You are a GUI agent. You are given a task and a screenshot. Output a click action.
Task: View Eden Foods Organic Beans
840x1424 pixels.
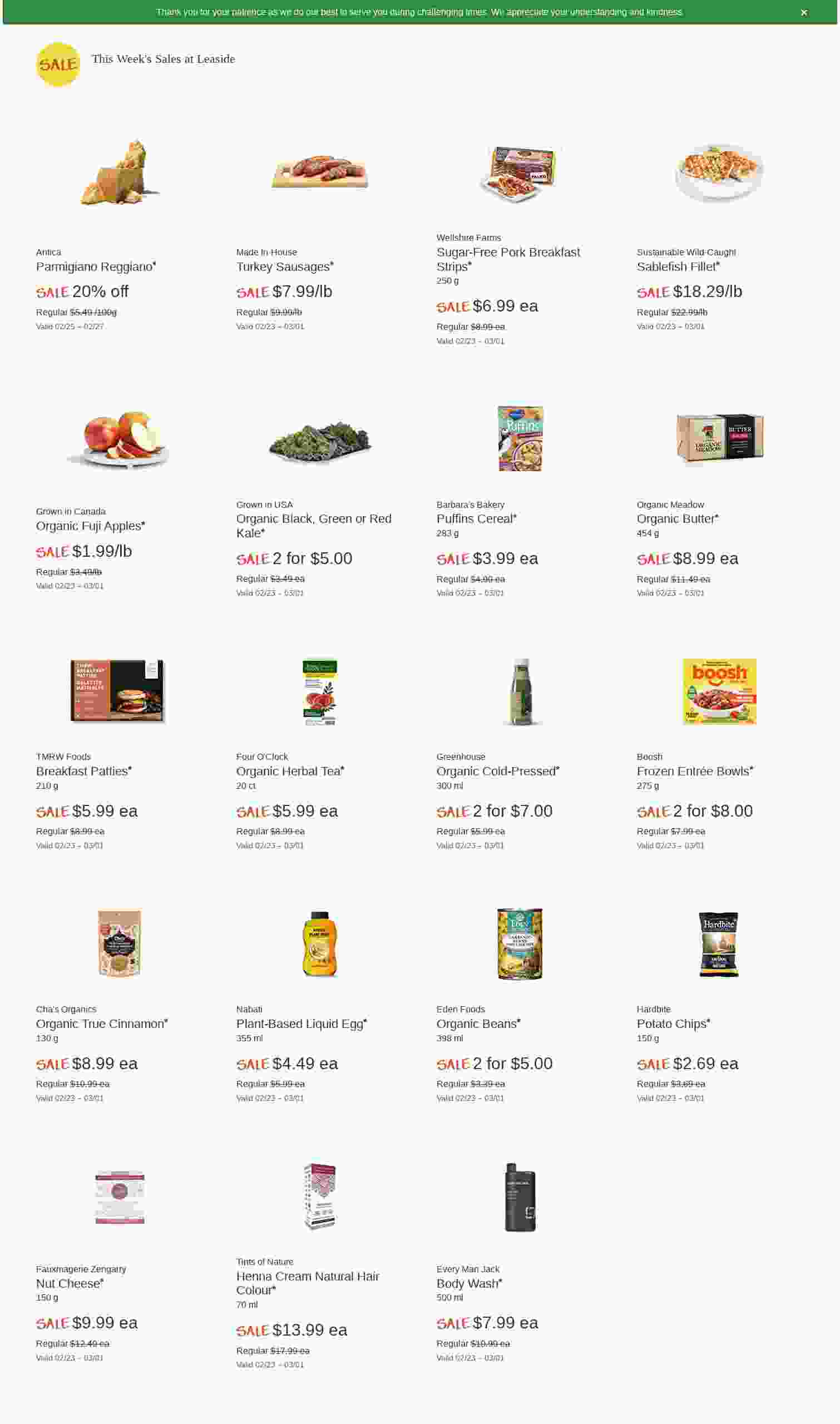click(x=478, y=1023)
